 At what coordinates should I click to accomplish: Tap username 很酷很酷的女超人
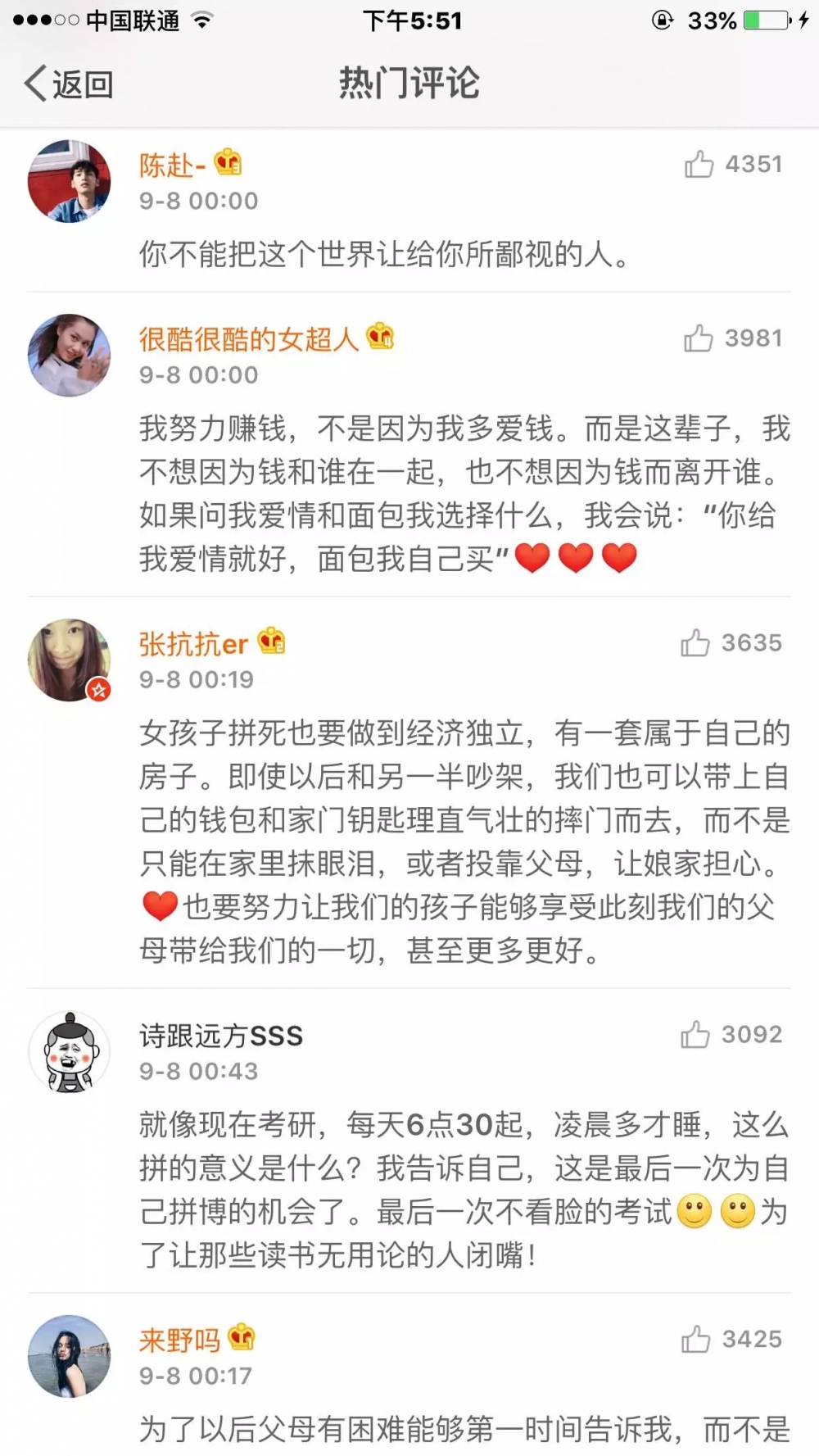[249, 338]
